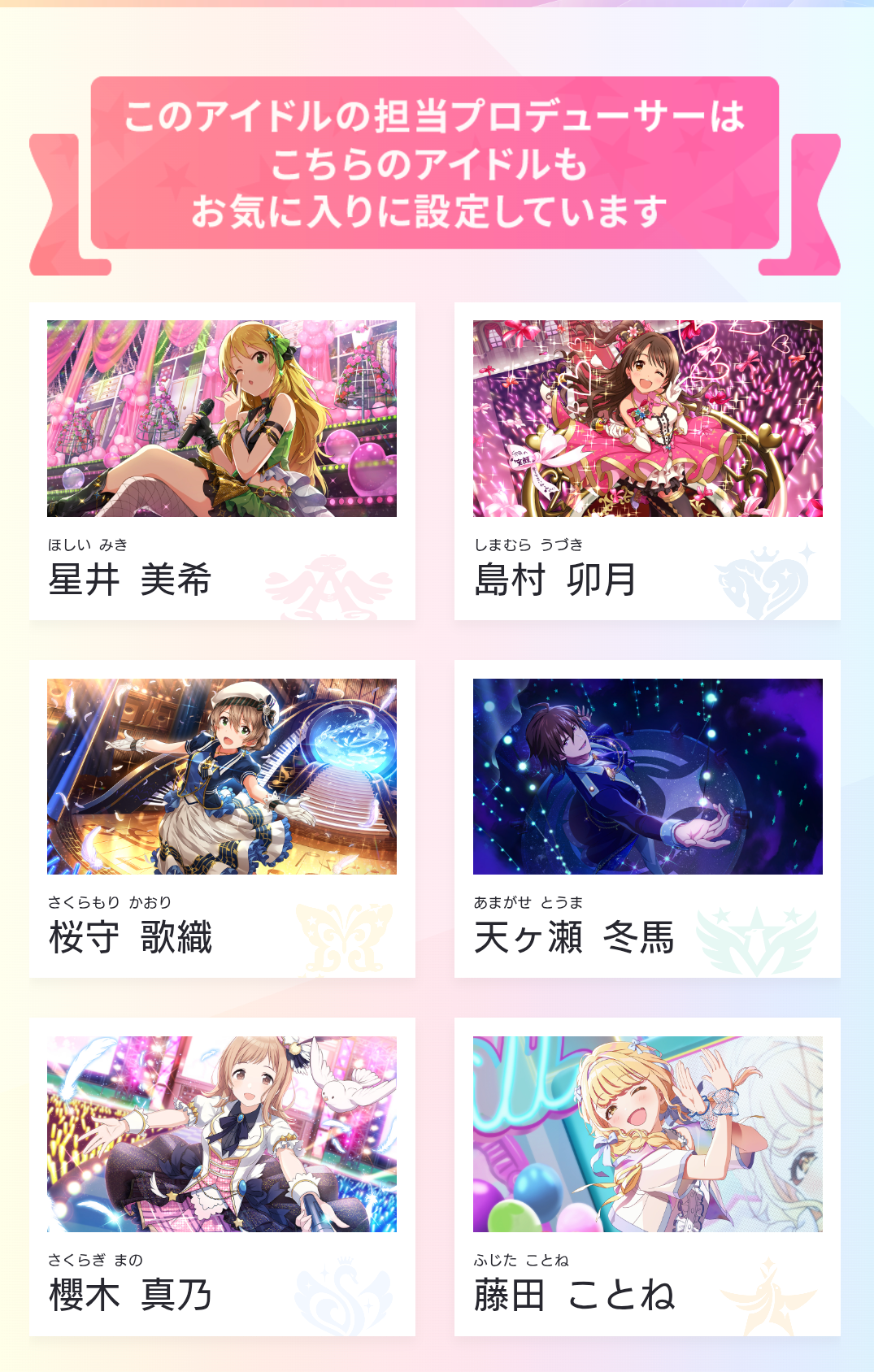Open the idol card 藤田 ことね

click(x=647, y=1175)
